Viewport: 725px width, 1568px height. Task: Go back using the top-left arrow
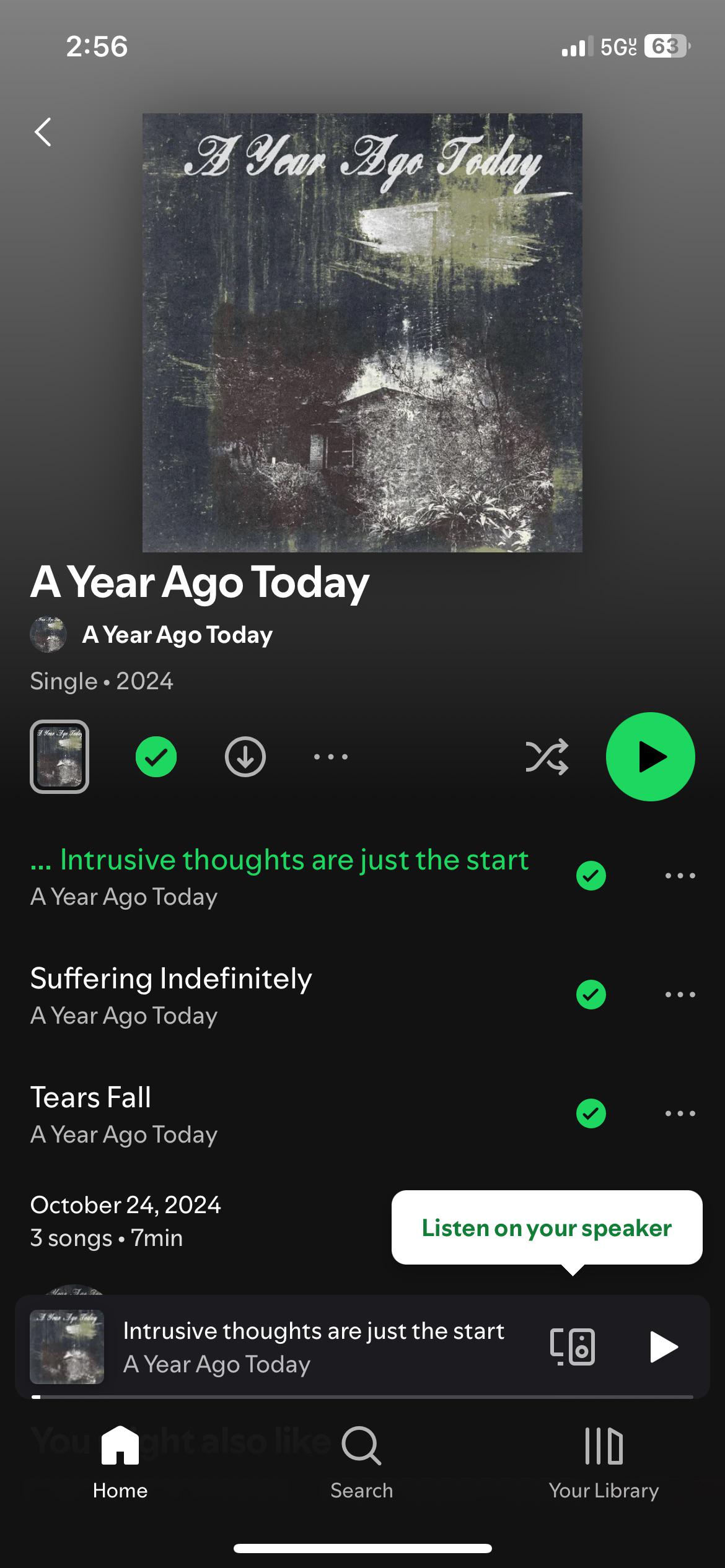43,132
